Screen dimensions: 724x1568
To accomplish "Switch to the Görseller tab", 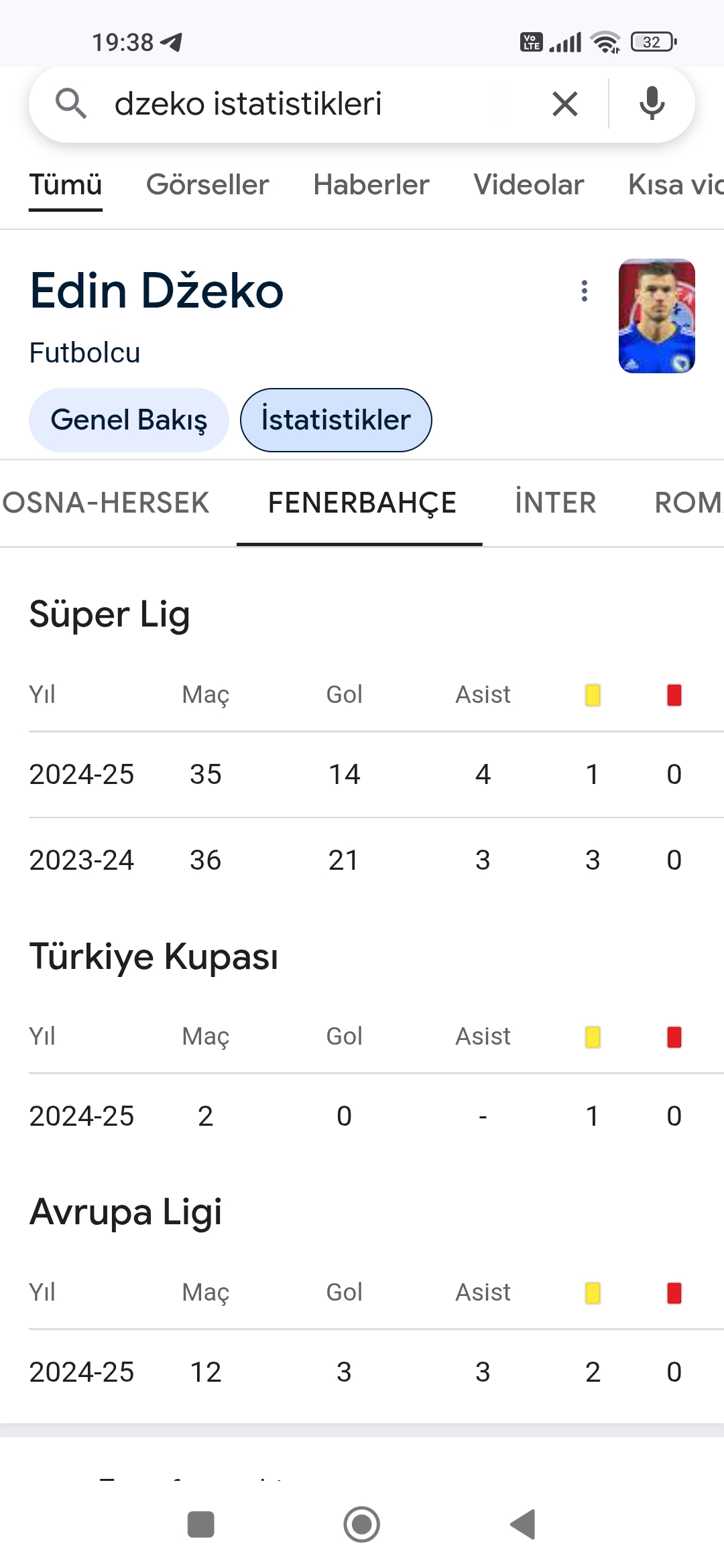I will (x=207, y=185).
